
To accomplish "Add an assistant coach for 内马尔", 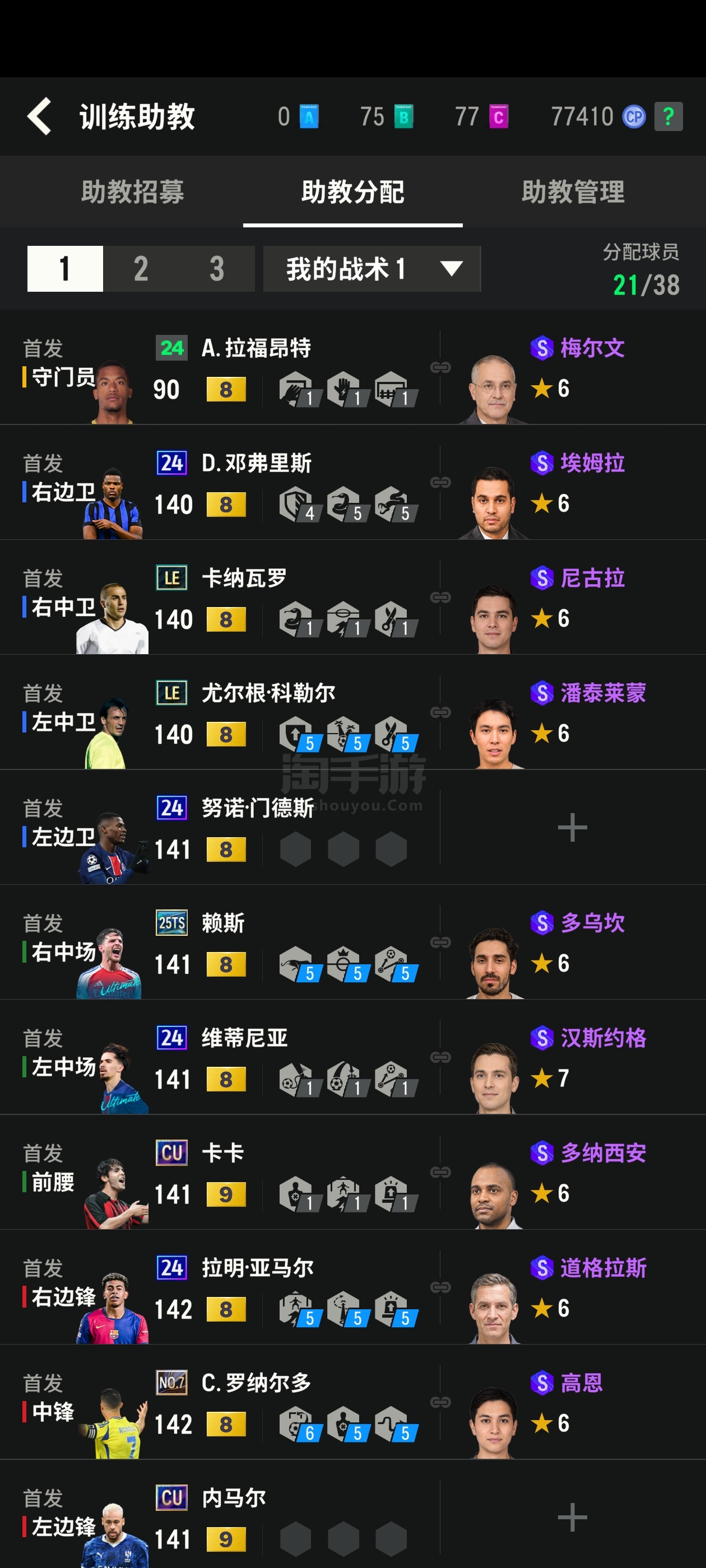I will (x=573, y=1517).
